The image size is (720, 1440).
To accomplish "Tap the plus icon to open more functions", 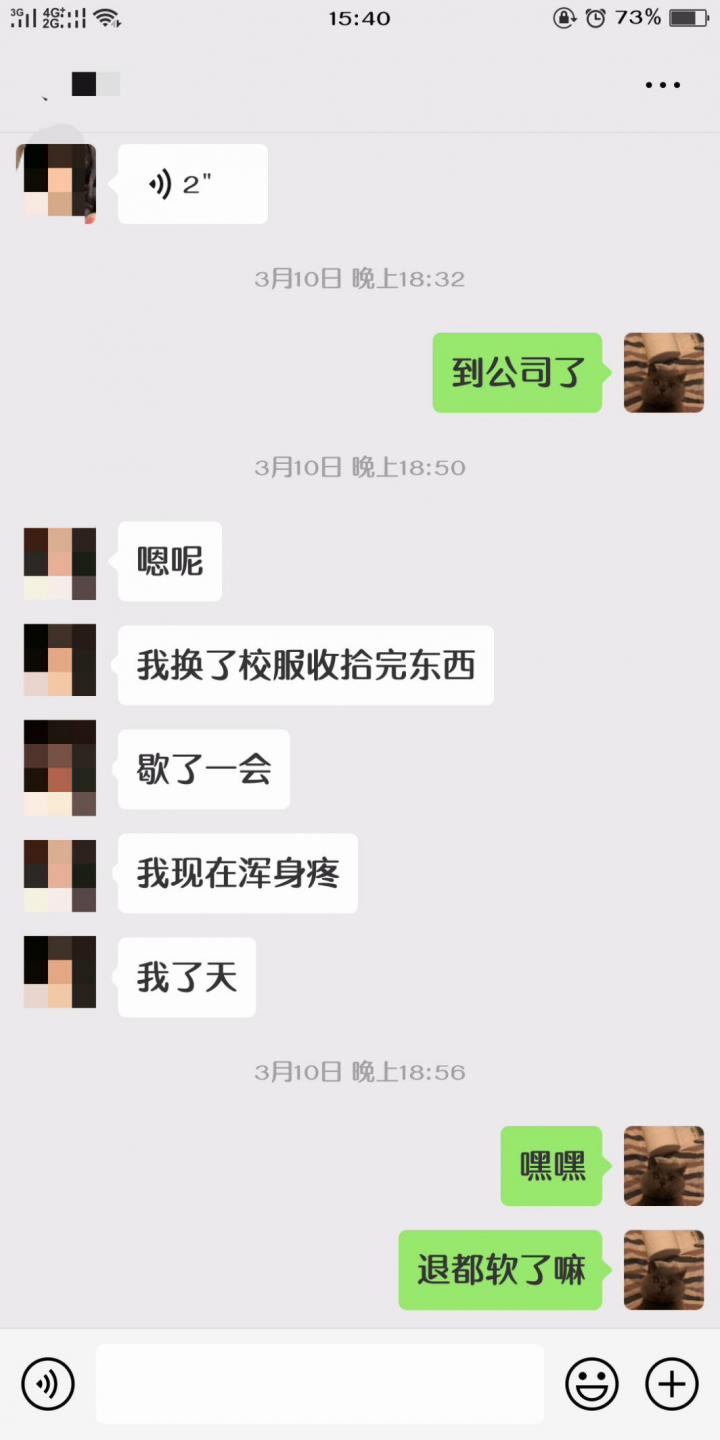I will click(670, 1384).
